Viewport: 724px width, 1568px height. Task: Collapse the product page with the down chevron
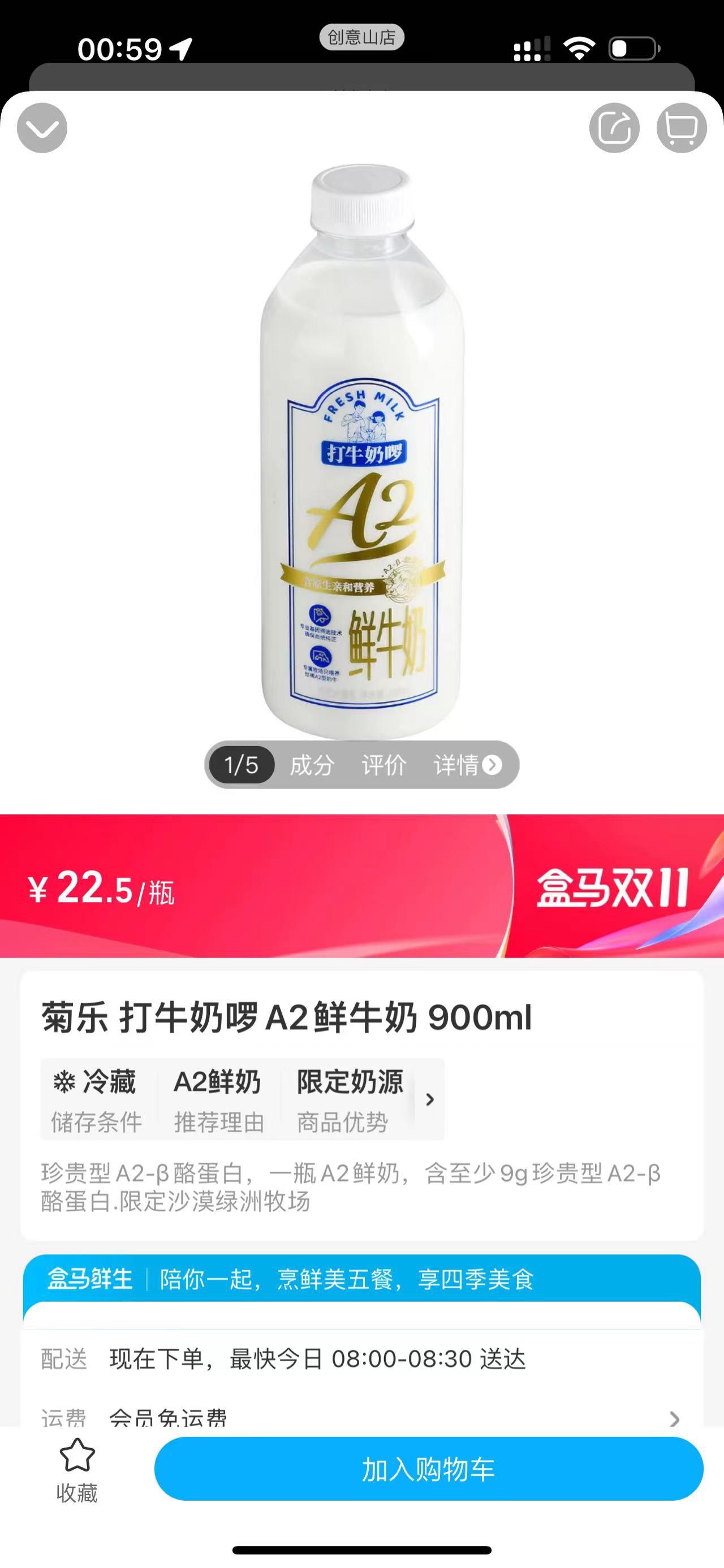click(x=42, y=128)
